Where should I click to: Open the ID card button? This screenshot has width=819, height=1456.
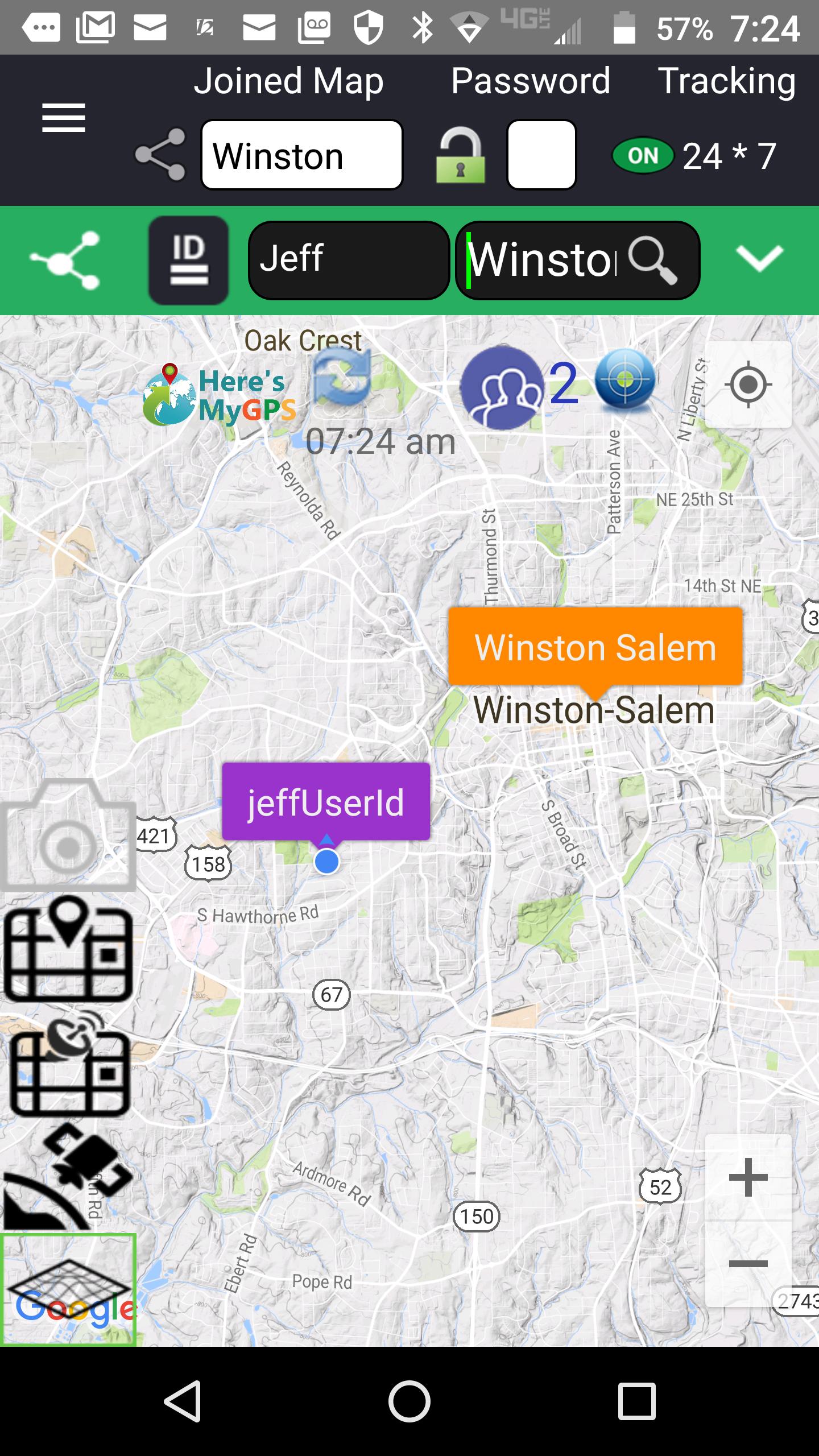pyautogui.click(x=188, y=260)
